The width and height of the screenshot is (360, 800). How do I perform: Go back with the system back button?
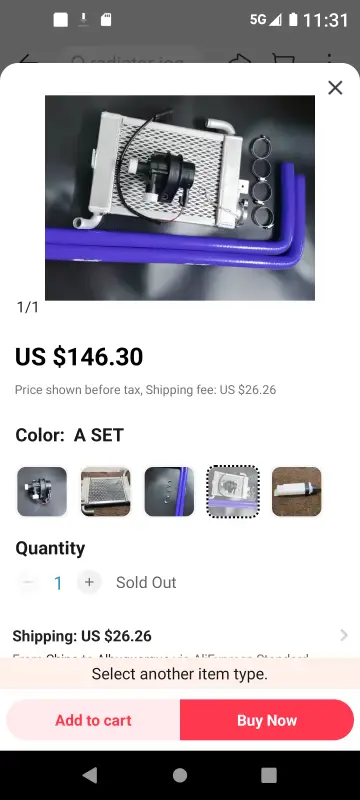pyautogui.click(x=90, y=775)
